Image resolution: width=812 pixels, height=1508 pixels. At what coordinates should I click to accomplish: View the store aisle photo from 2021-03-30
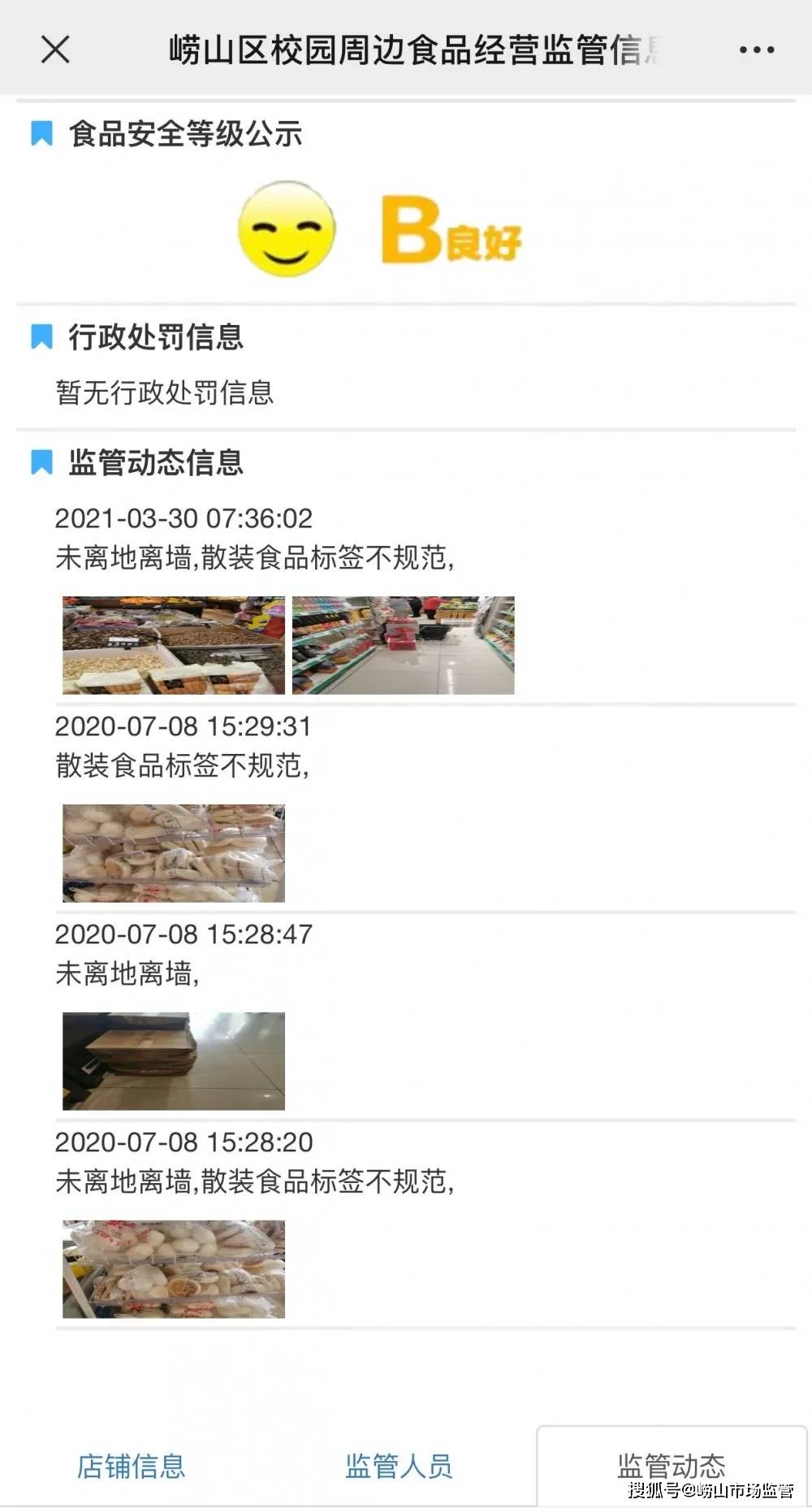coord(404,645)
